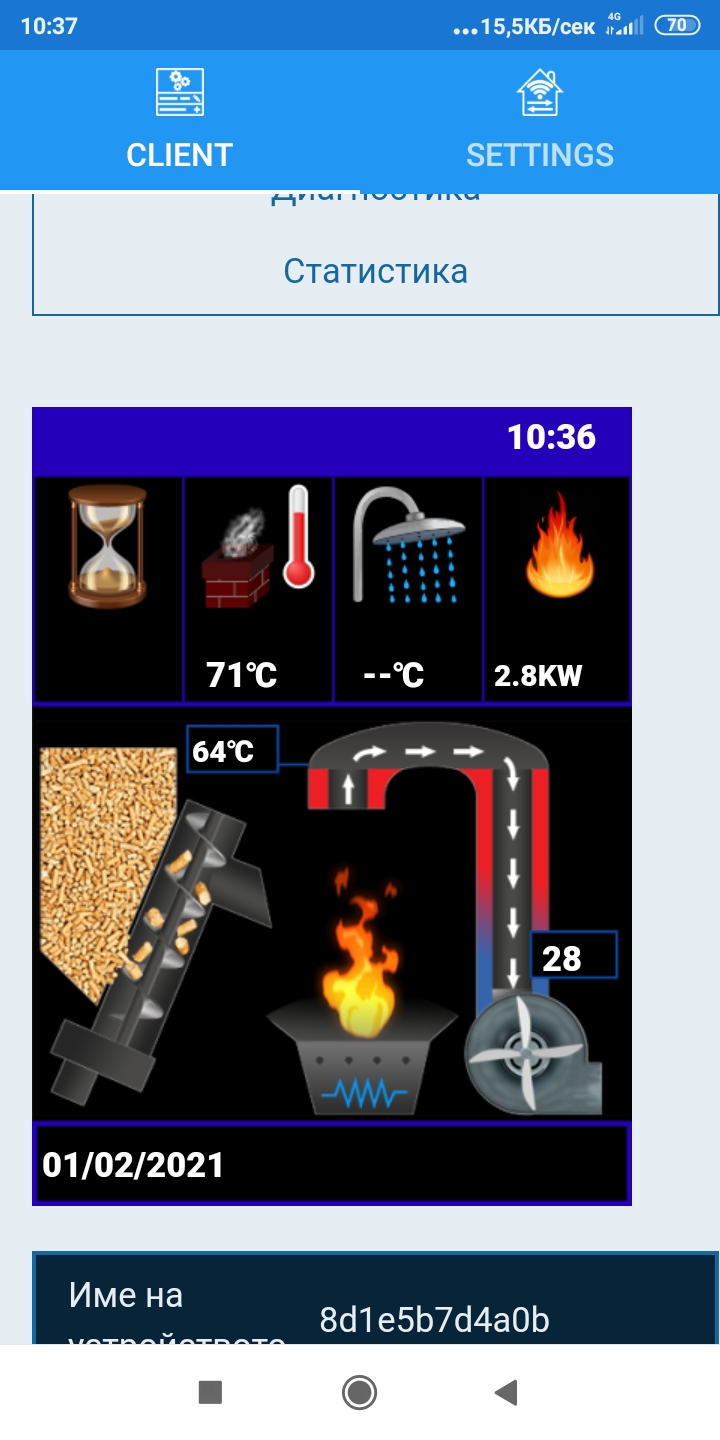Open recent apps

pyautogui.click(x=210, y=1392)
